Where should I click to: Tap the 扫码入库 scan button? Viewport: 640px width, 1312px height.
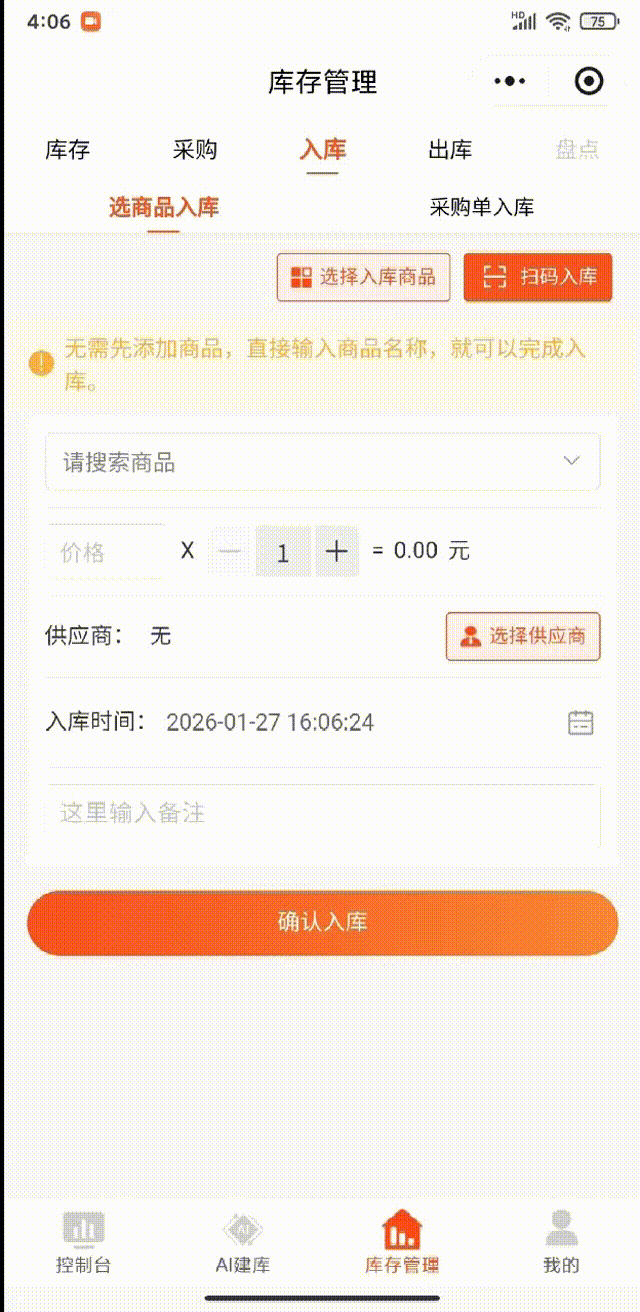click(537, 277)
